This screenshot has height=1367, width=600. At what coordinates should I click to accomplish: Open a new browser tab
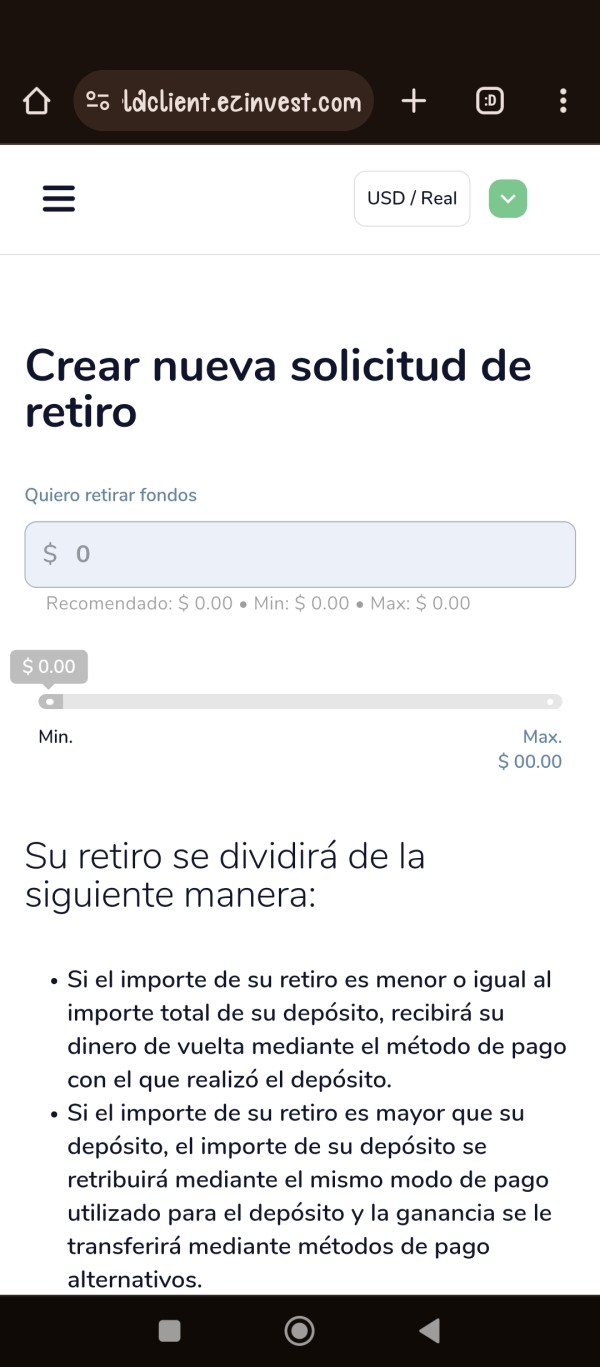413,101
